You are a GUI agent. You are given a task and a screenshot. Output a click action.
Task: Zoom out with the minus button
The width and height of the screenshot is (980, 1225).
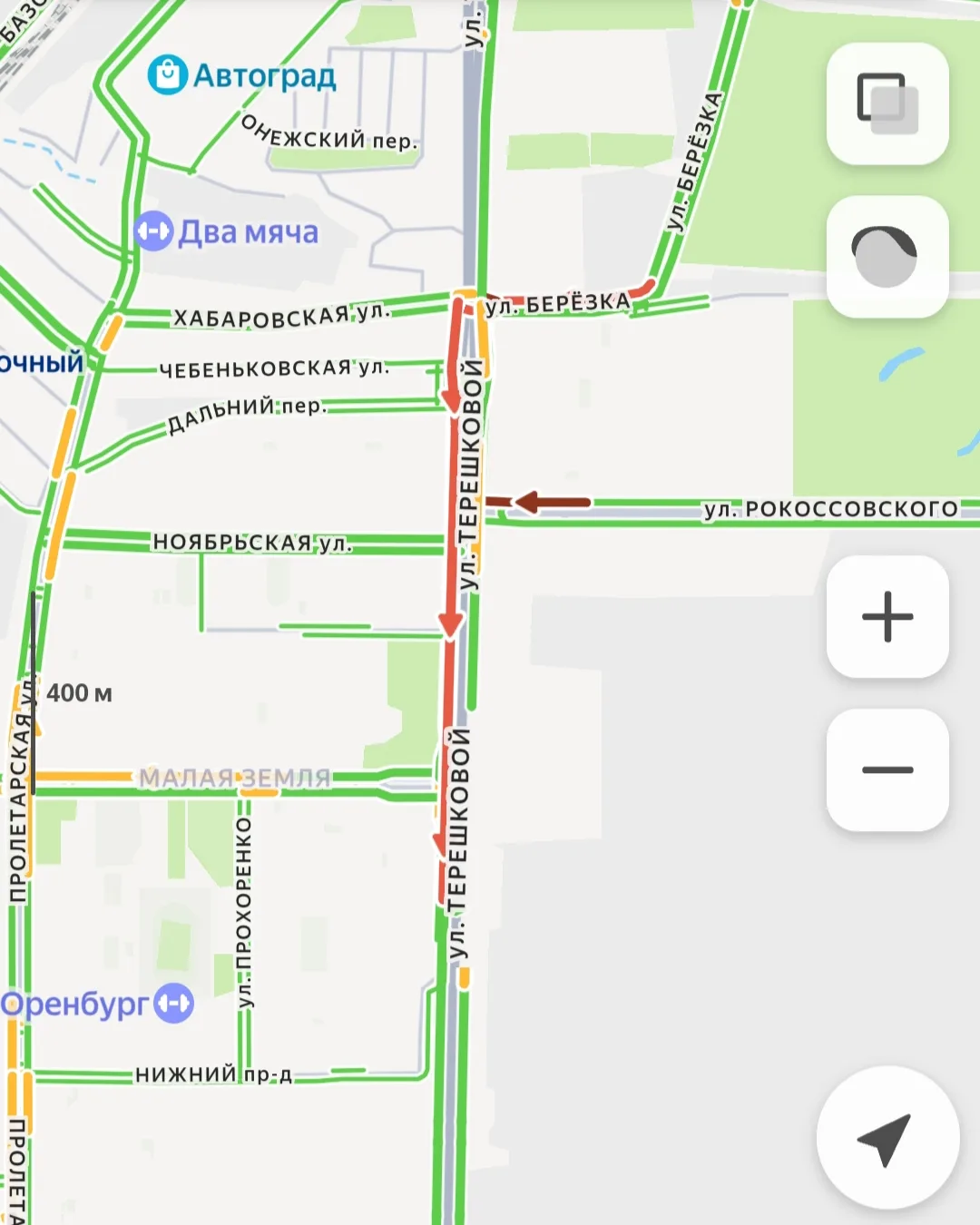887,770
